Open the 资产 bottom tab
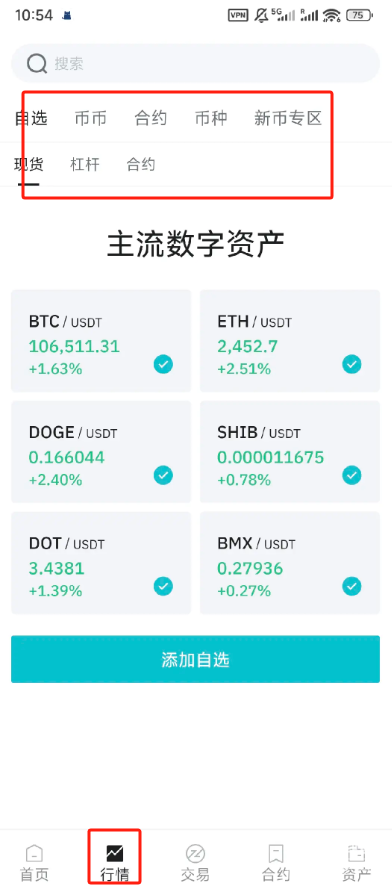 pyautogui.click(x=356, y=863)
